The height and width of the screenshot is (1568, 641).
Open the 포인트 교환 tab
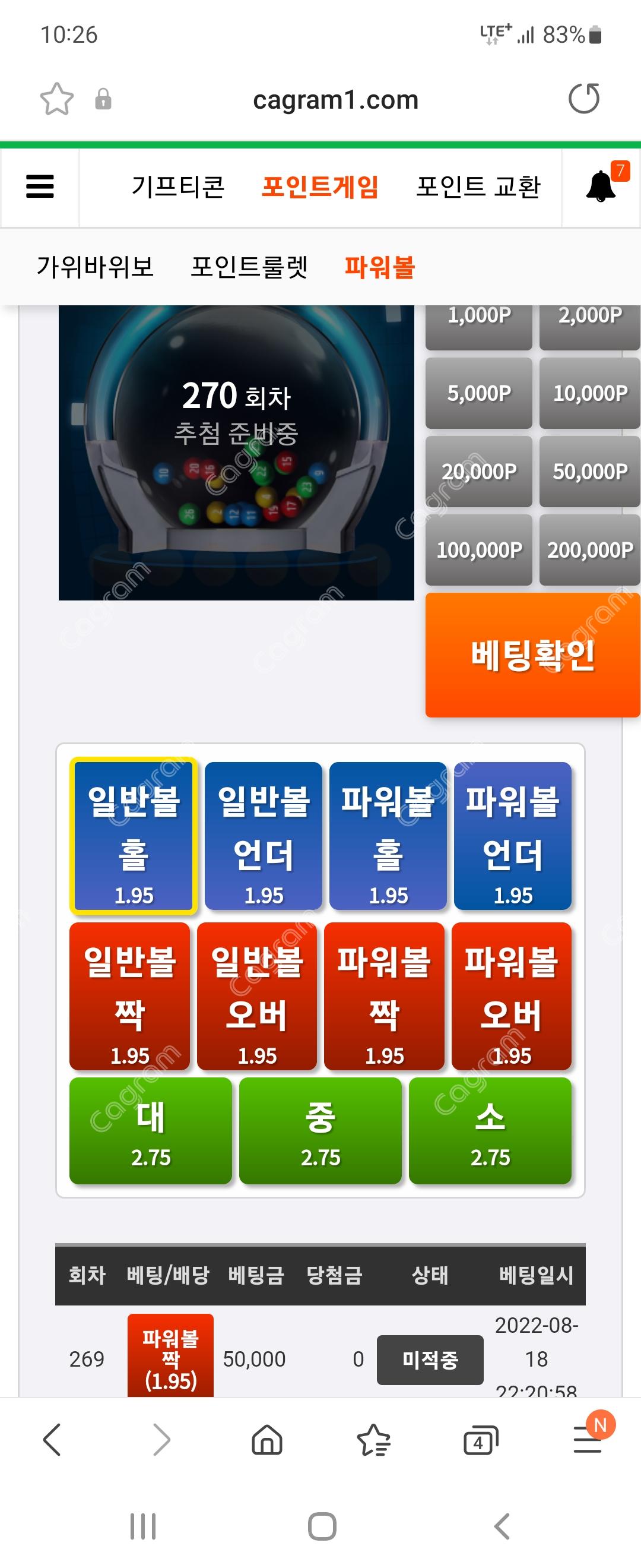[478, 186]
